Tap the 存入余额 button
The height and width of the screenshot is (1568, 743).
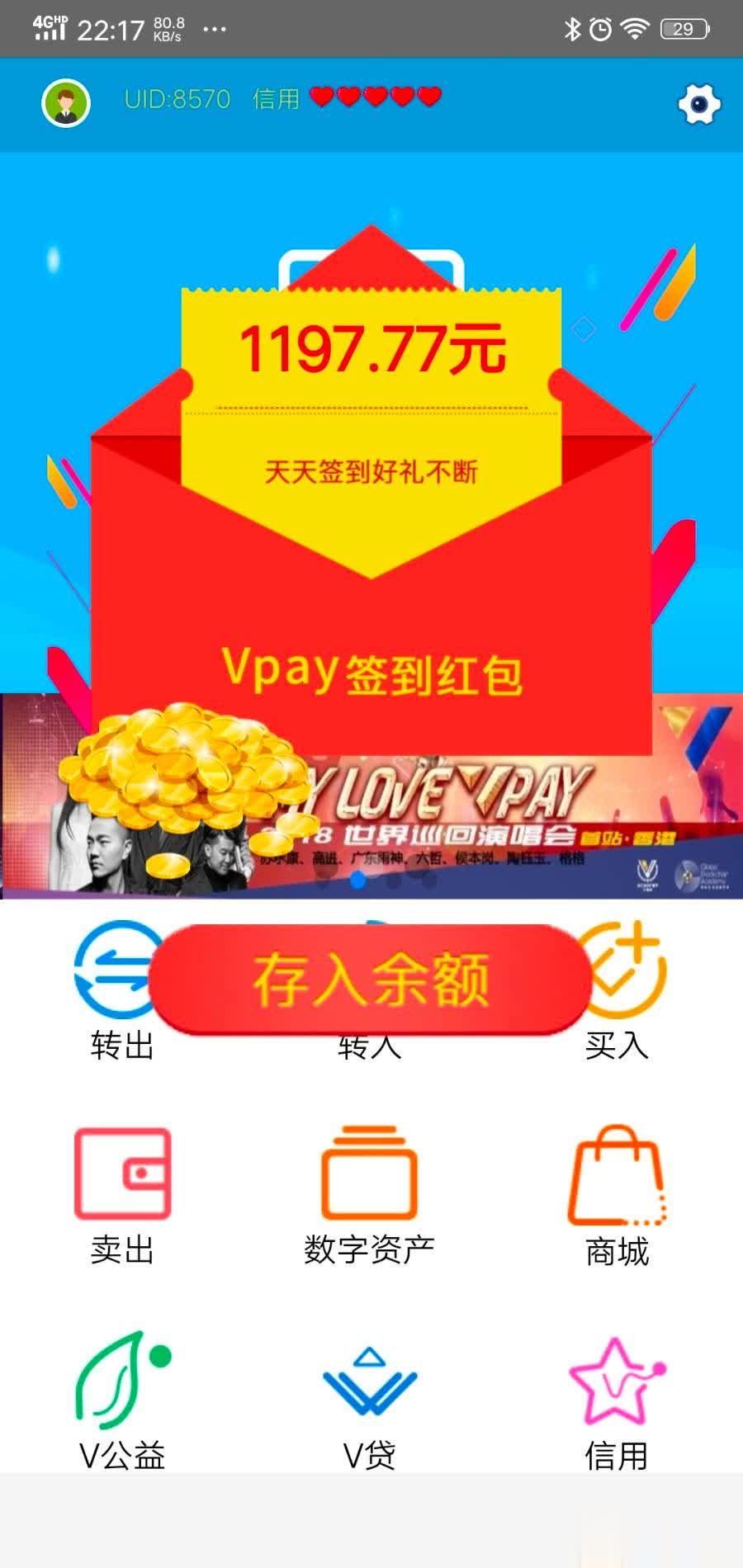click(x=371, y=979)
